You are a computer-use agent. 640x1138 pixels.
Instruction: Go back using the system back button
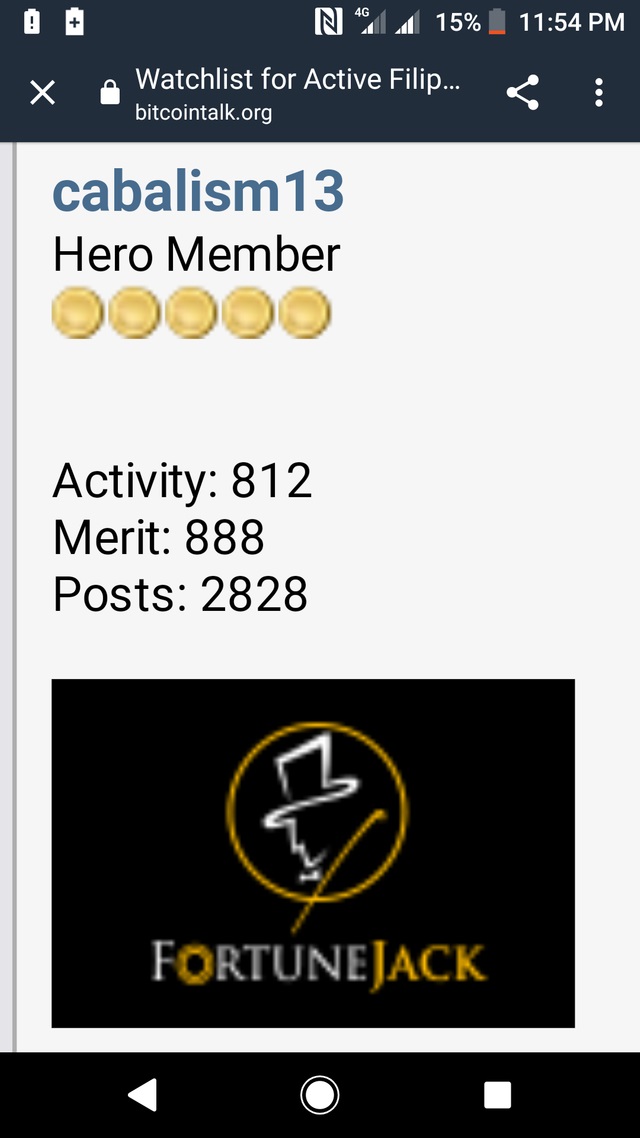(x=143, y=1095)
